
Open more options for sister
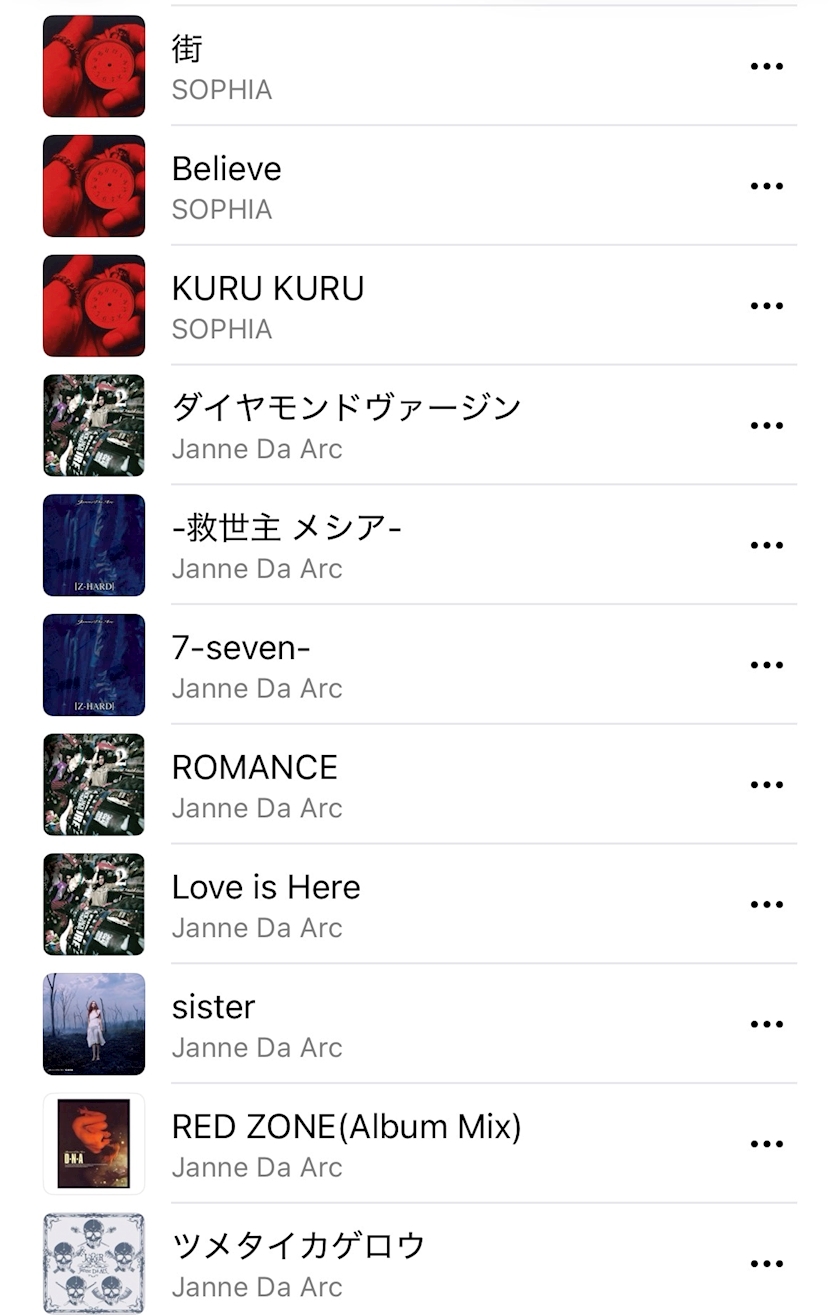coord(766,1024)
